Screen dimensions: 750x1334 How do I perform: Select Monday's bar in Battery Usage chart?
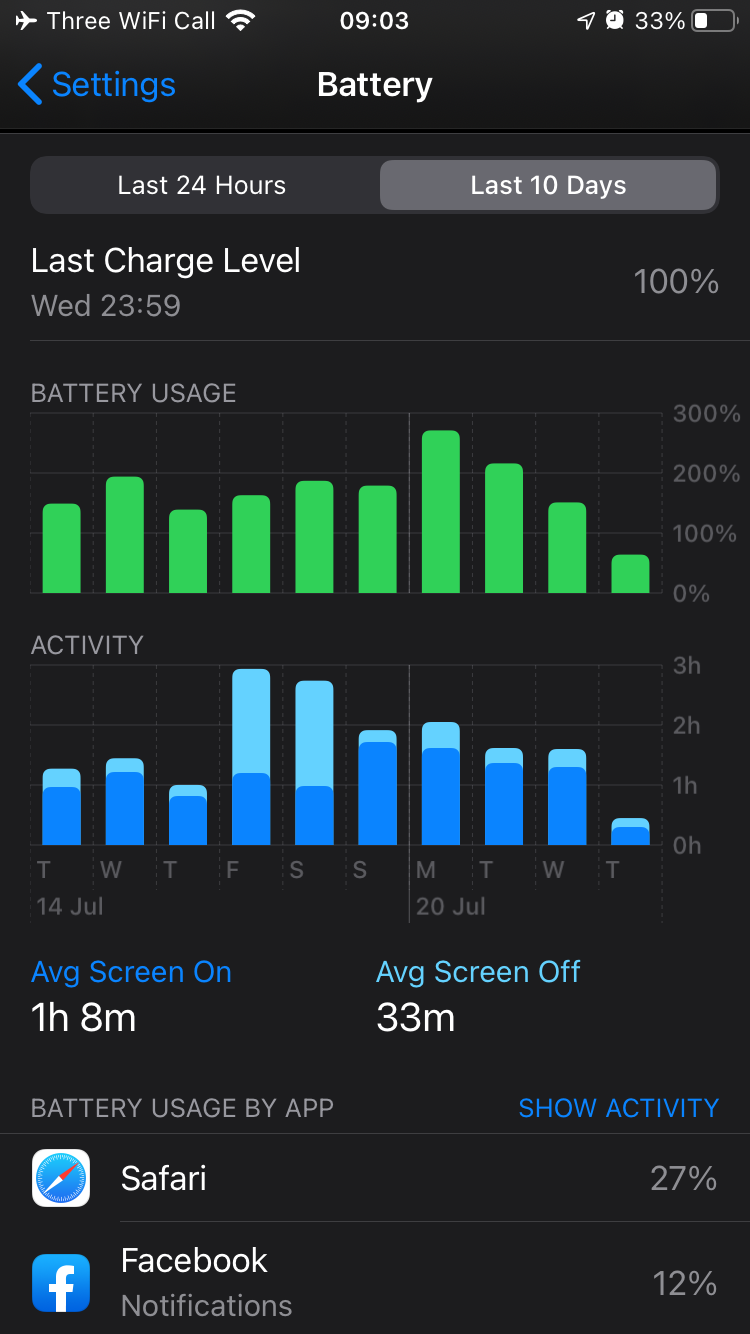440,512
